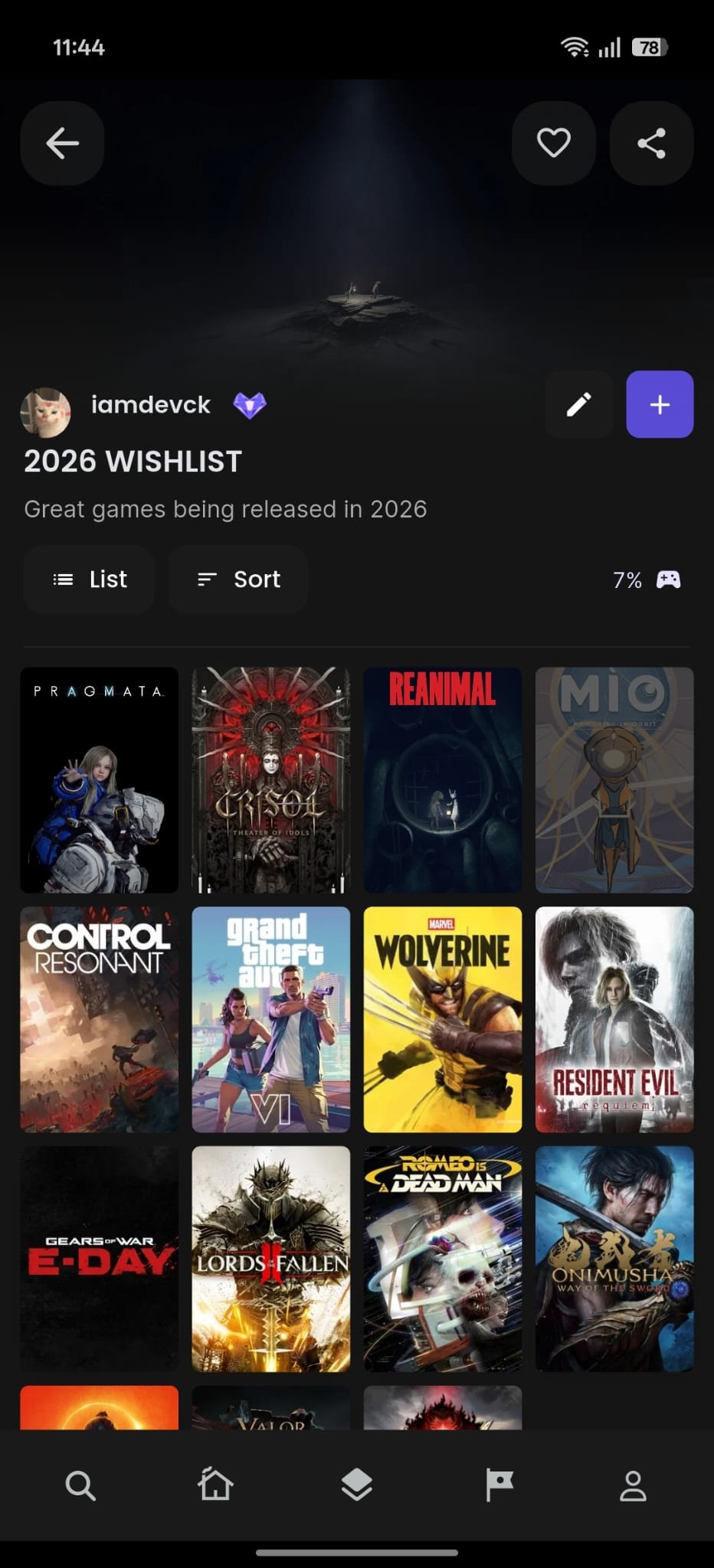Add a game using the plus button
714x1568 pixels.
pyautogui.click(x=659, y=404)
